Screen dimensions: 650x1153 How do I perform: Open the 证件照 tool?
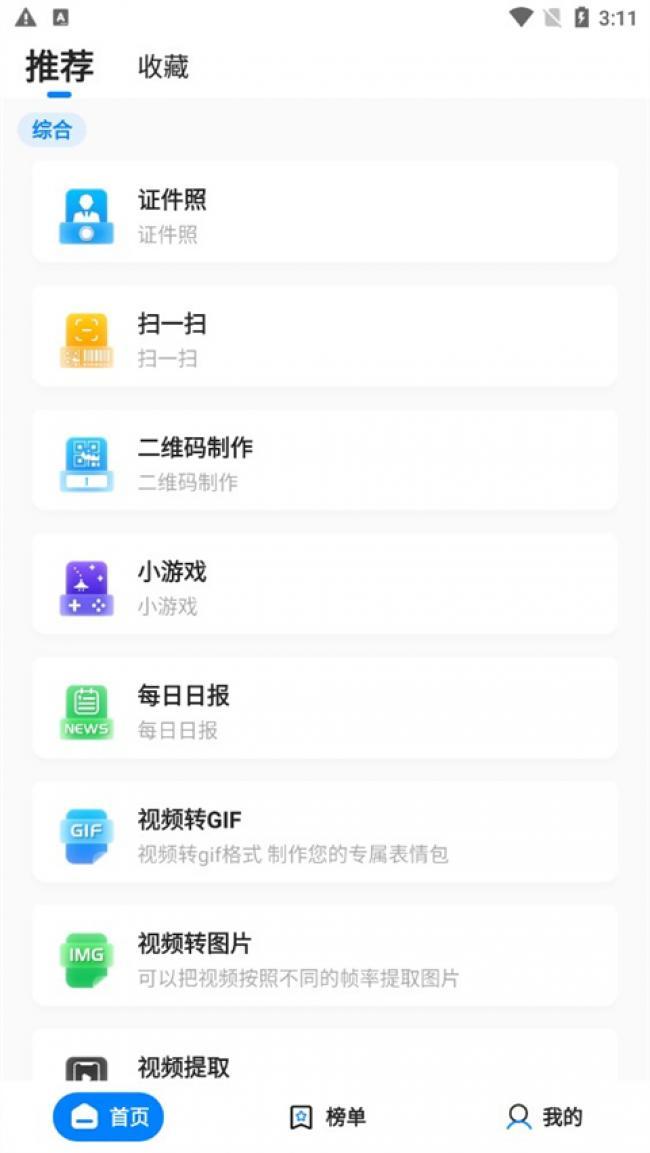point(324,213)
